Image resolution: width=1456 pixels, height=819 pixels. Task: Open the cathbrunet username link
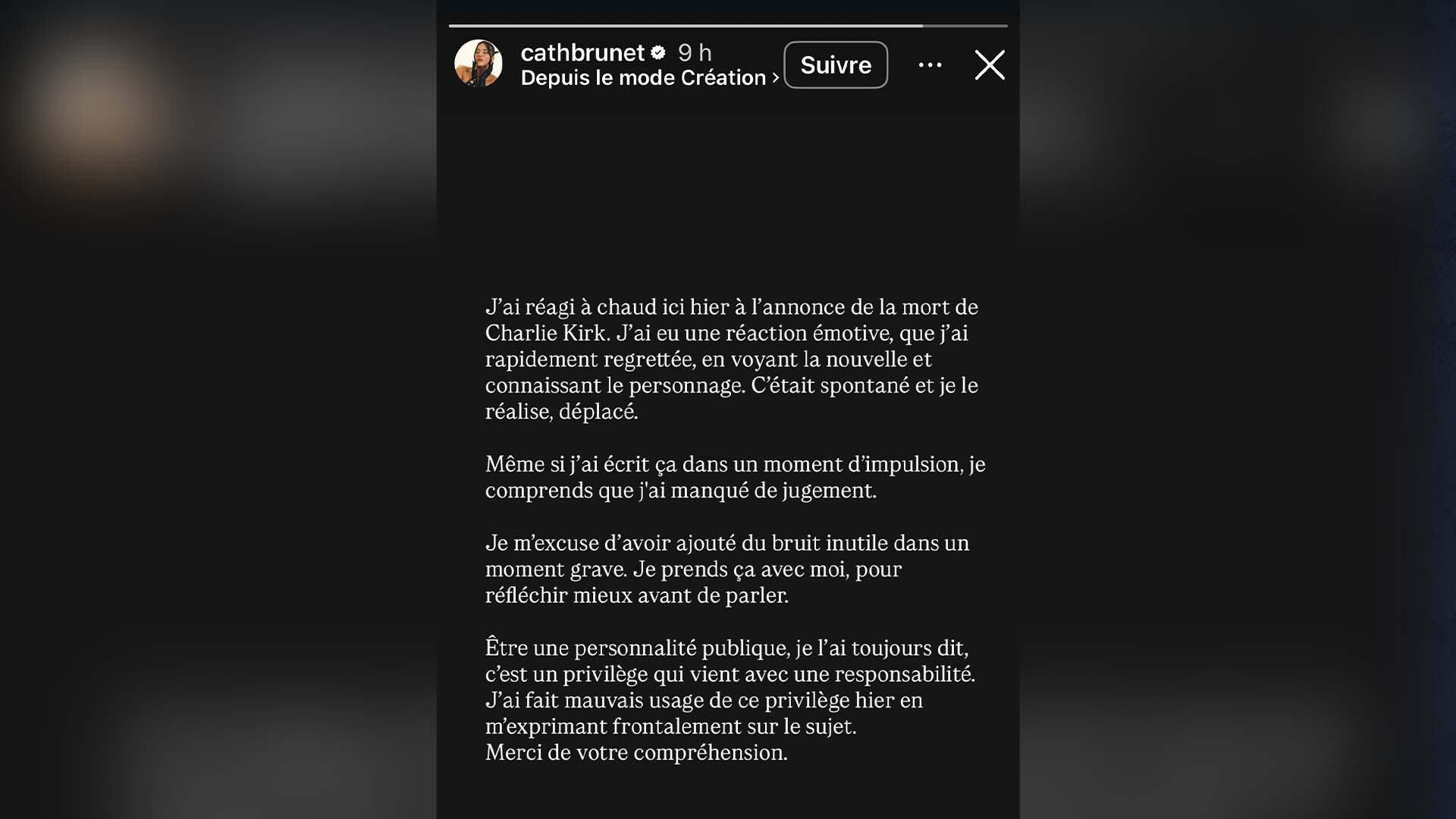pyautogui.click(x=582, y=52)
